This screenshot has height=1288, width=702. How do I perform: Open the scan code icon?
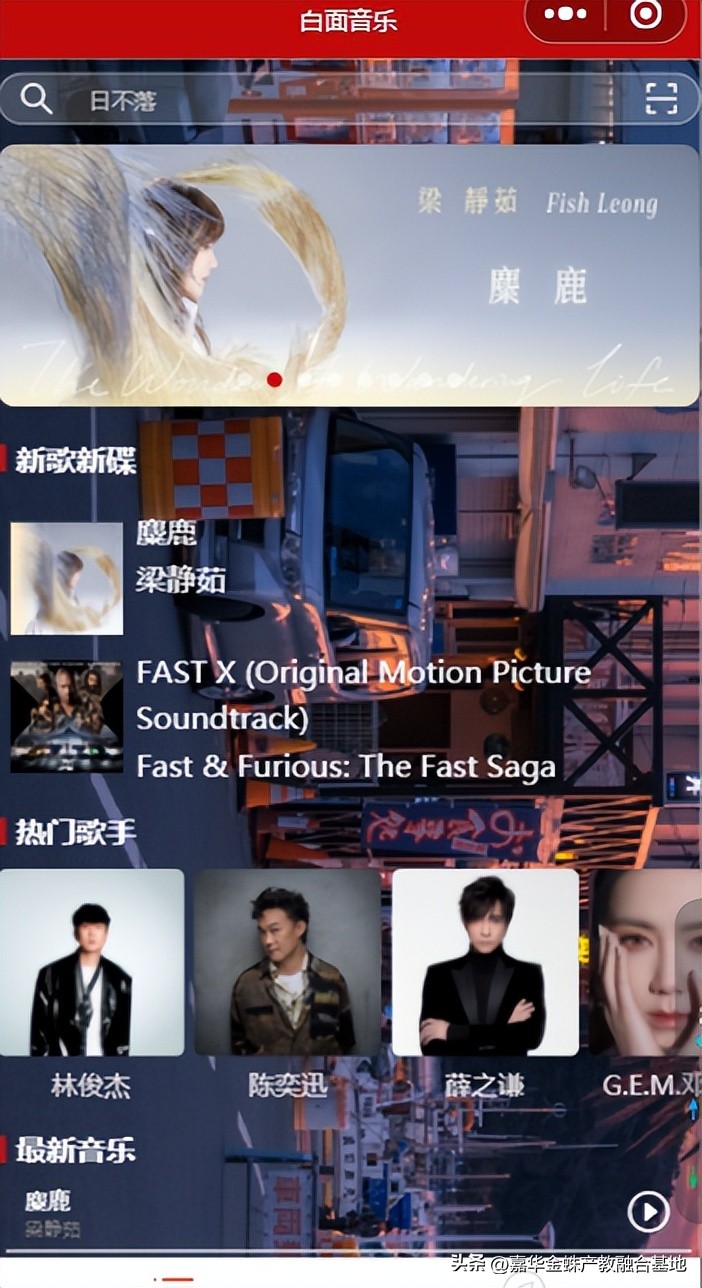(661, 98)
